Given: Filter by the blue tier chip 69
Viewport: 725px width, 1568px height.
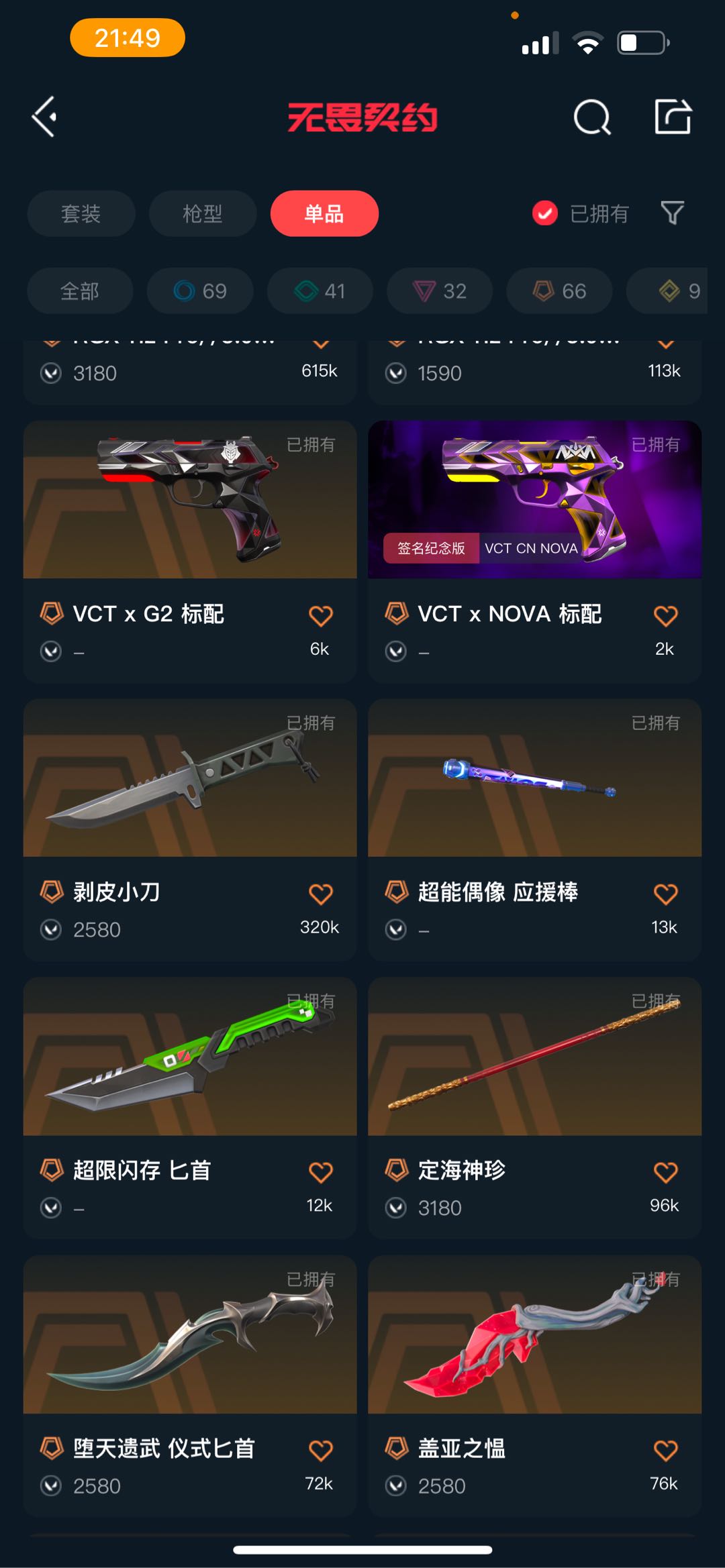Looking at the screenshot, I should point(200,291).
